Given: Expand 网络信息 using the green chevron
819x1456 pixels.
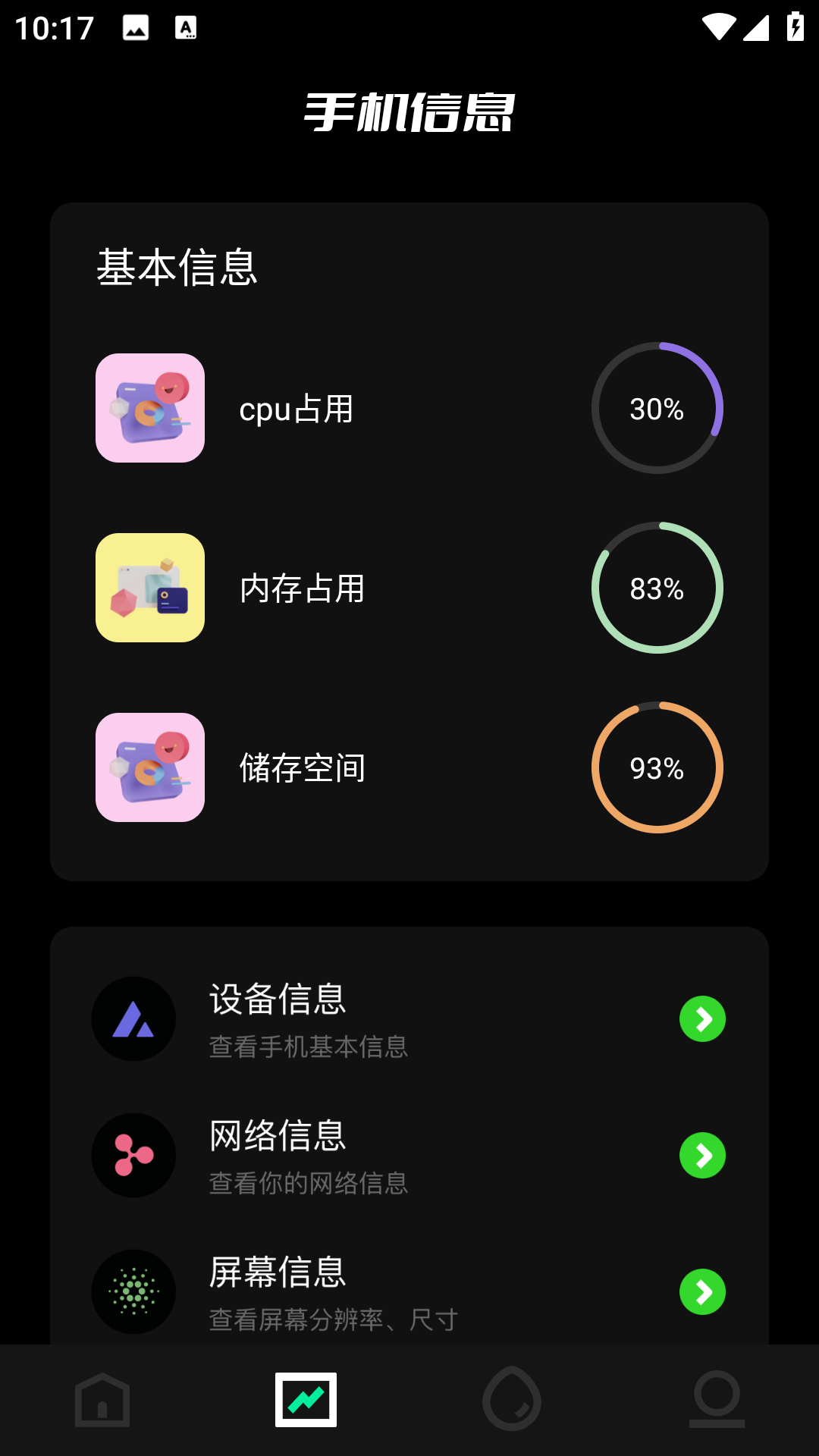Looking at the screenshot, I should (702, 1156).
